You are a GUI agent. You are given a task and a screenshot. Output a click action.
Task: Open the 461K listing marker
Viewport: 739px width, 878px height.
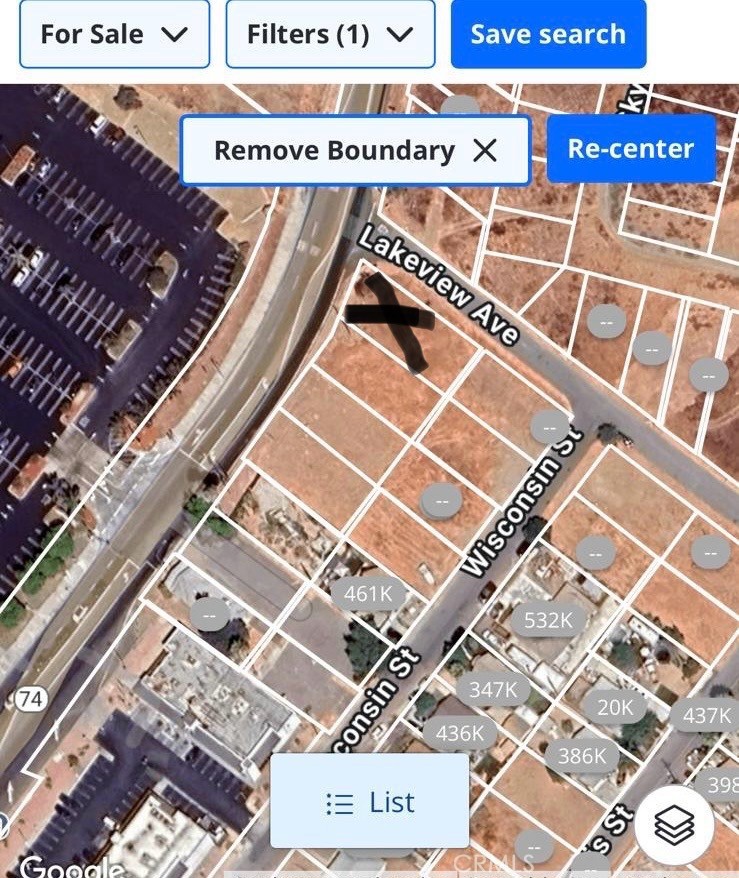tap(368, 594)
